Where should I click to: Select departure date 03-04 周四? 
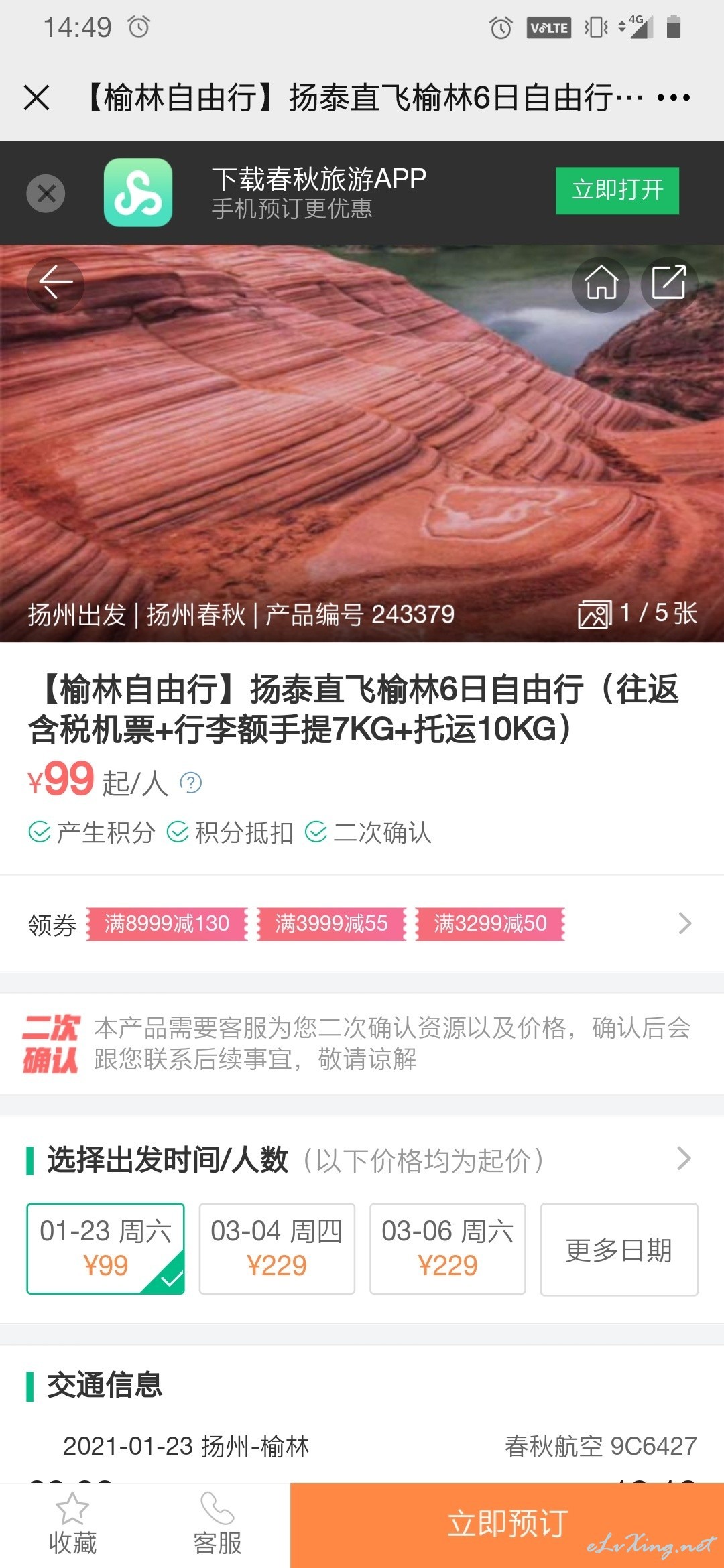pos(277,1249)
